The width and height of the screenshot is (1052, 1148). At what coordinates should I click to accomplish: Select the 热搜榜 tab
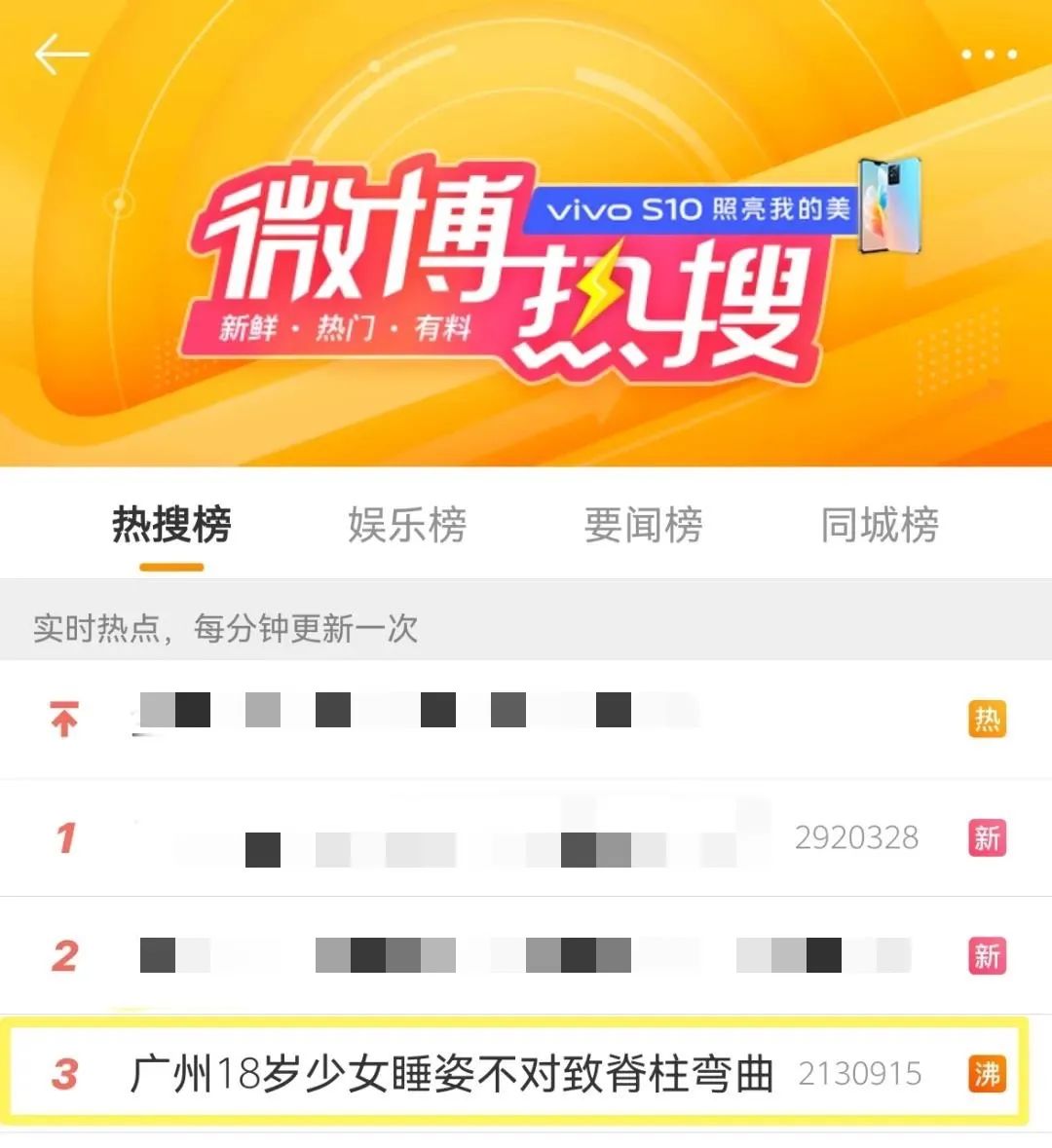(171, 526)
